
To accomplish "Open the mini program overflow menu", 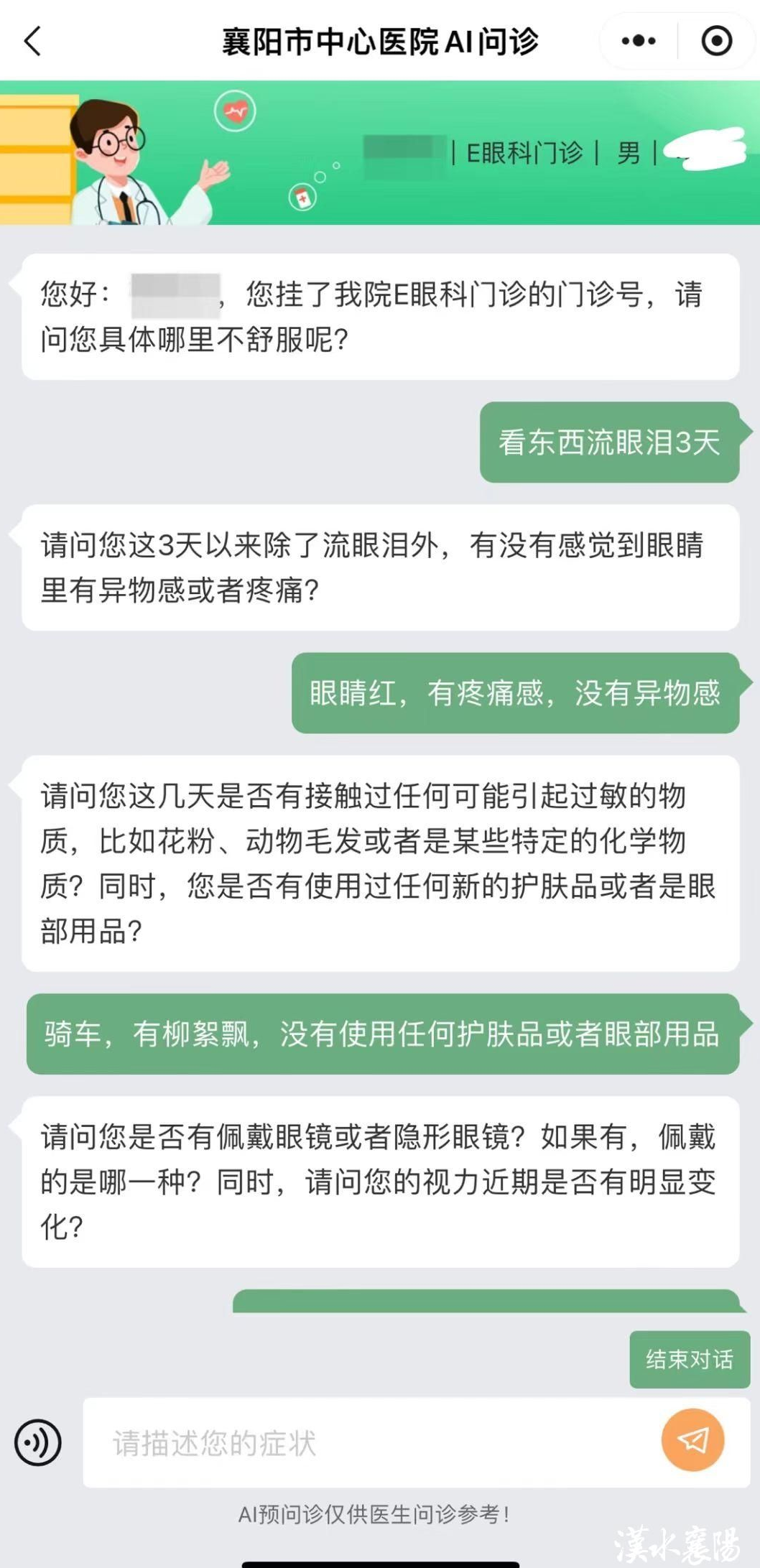I will (638, 41).
